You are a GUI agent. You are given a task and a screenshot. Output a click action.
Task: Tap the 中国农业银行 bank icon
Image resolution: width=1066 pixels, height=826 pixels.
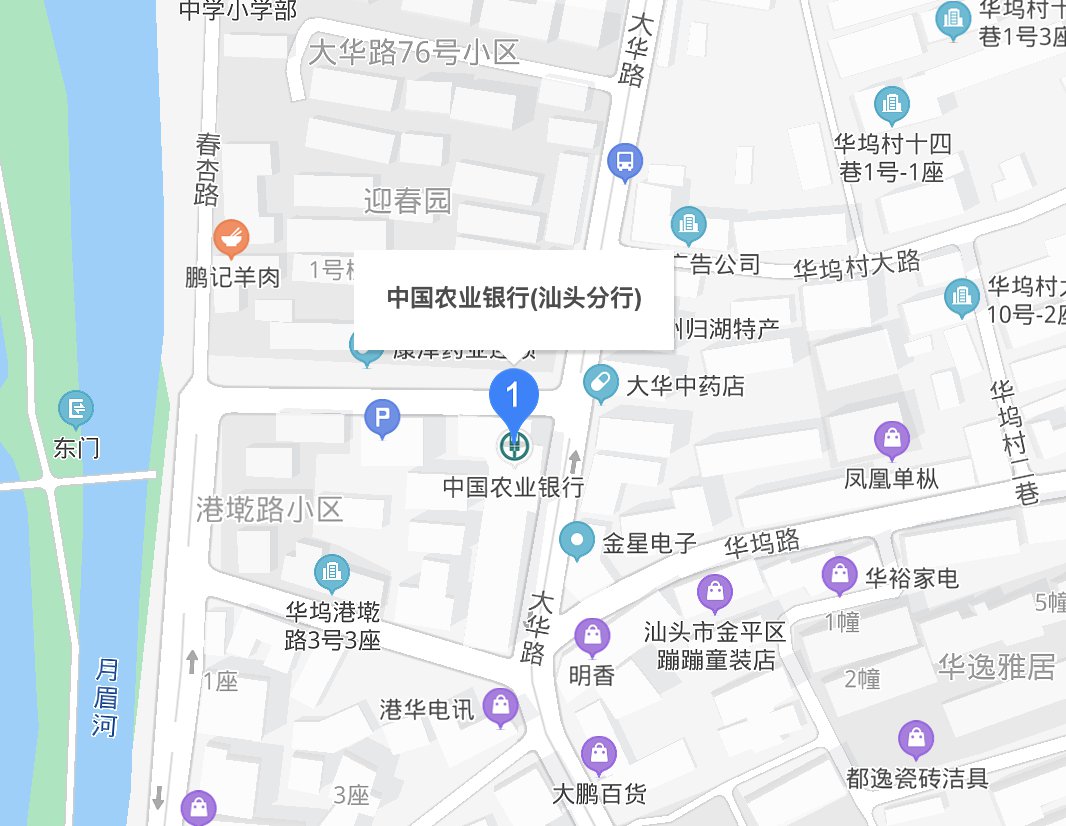pos(515,446)
